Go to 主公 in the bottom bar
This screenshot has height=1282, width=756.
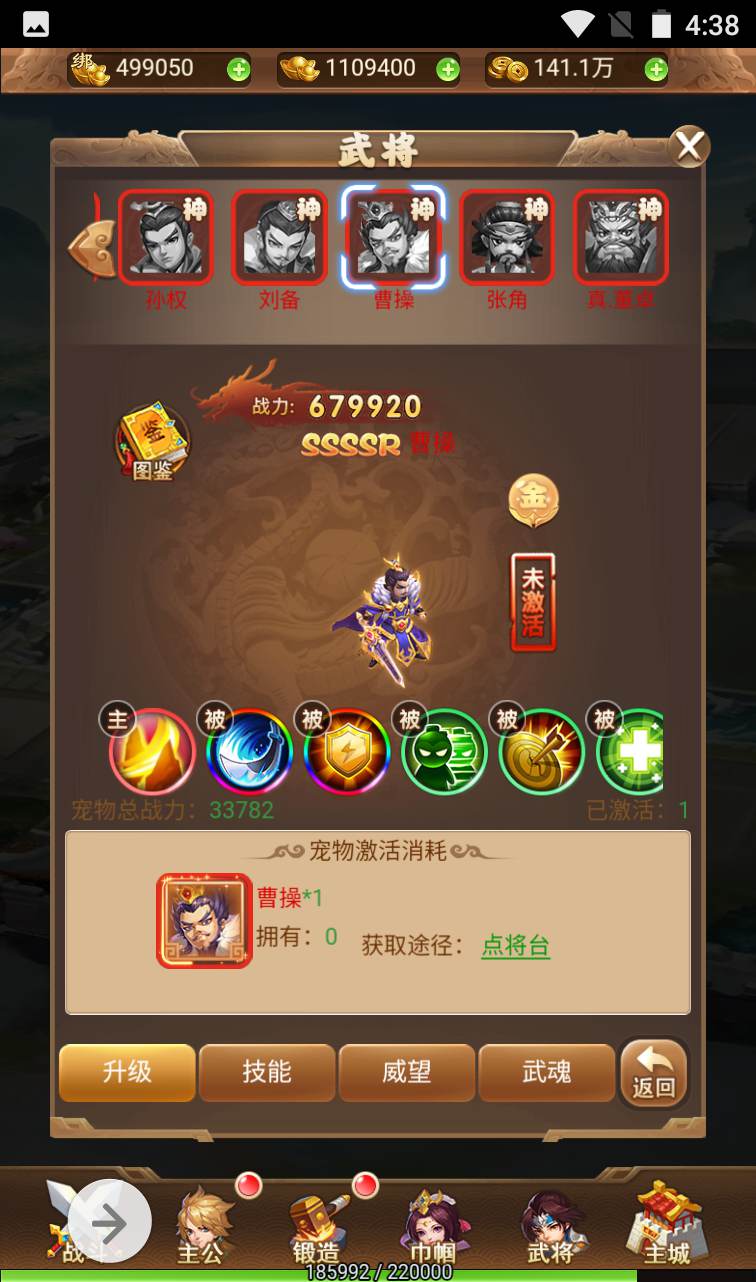click(203, 1223)
